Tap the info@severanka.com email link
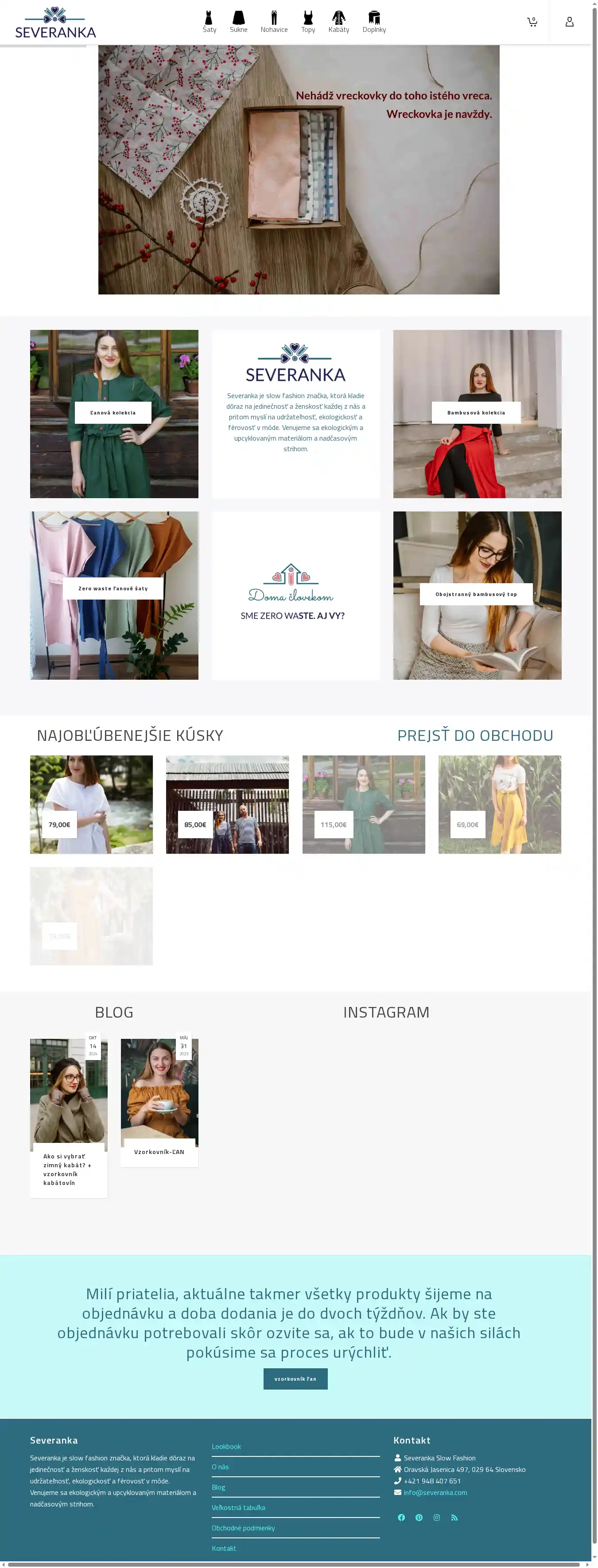 435,1492
